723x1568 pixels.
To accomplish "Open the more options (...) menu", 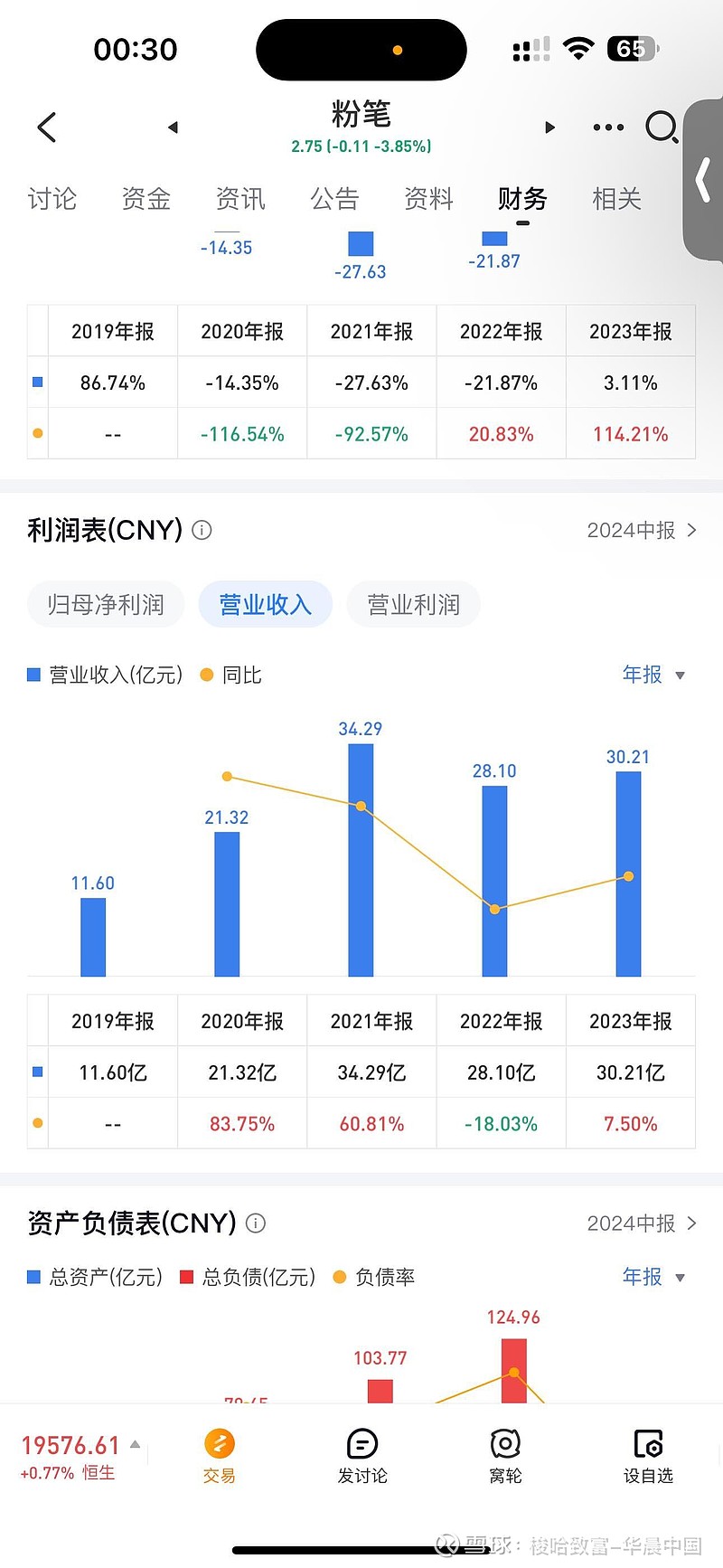I will tap(607, 128).
